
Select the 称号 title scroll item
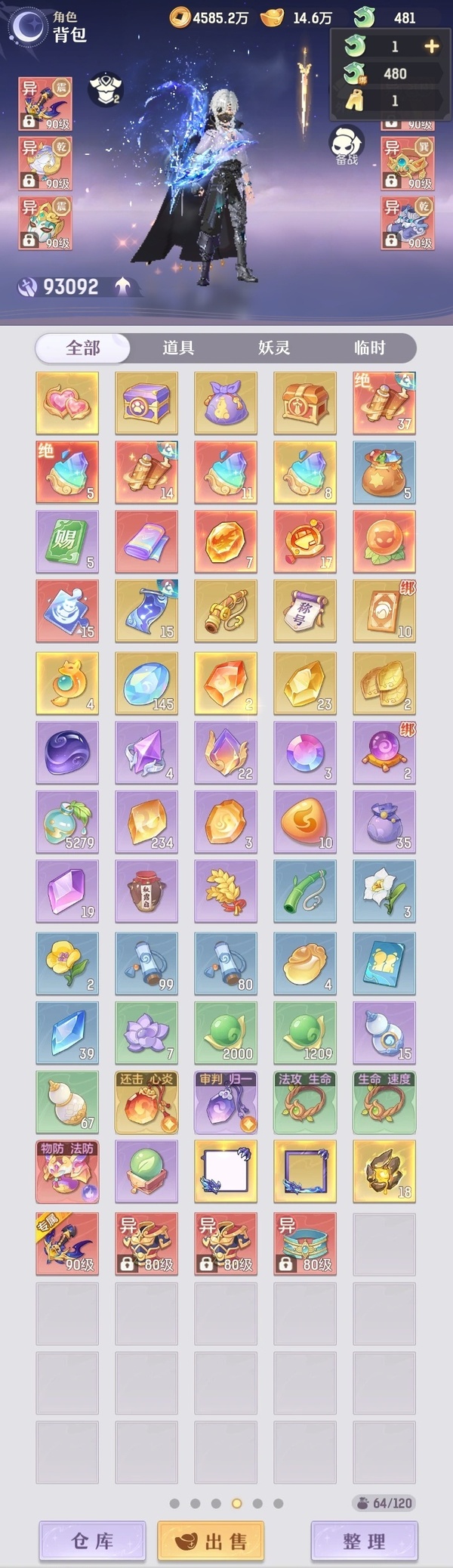[305, 611]
